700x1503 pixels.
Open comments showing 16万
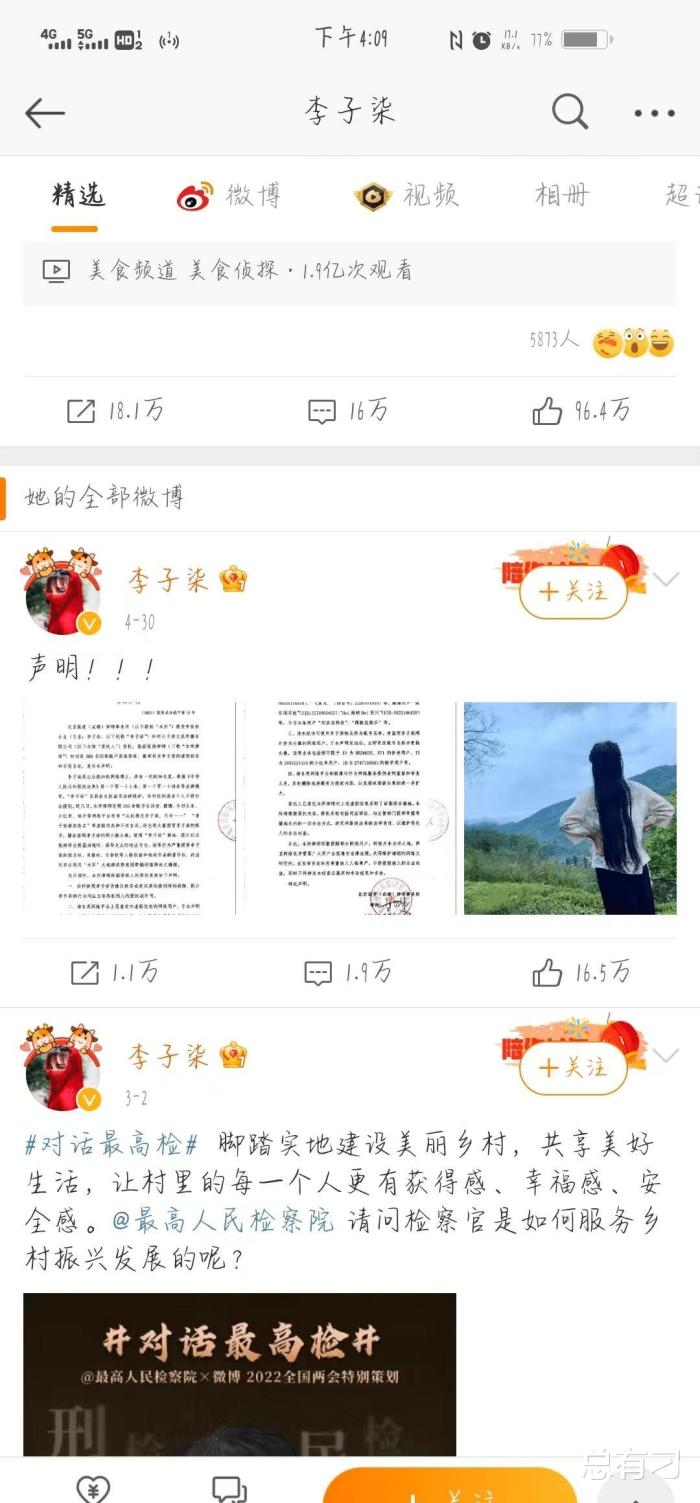tap(348, 410)
